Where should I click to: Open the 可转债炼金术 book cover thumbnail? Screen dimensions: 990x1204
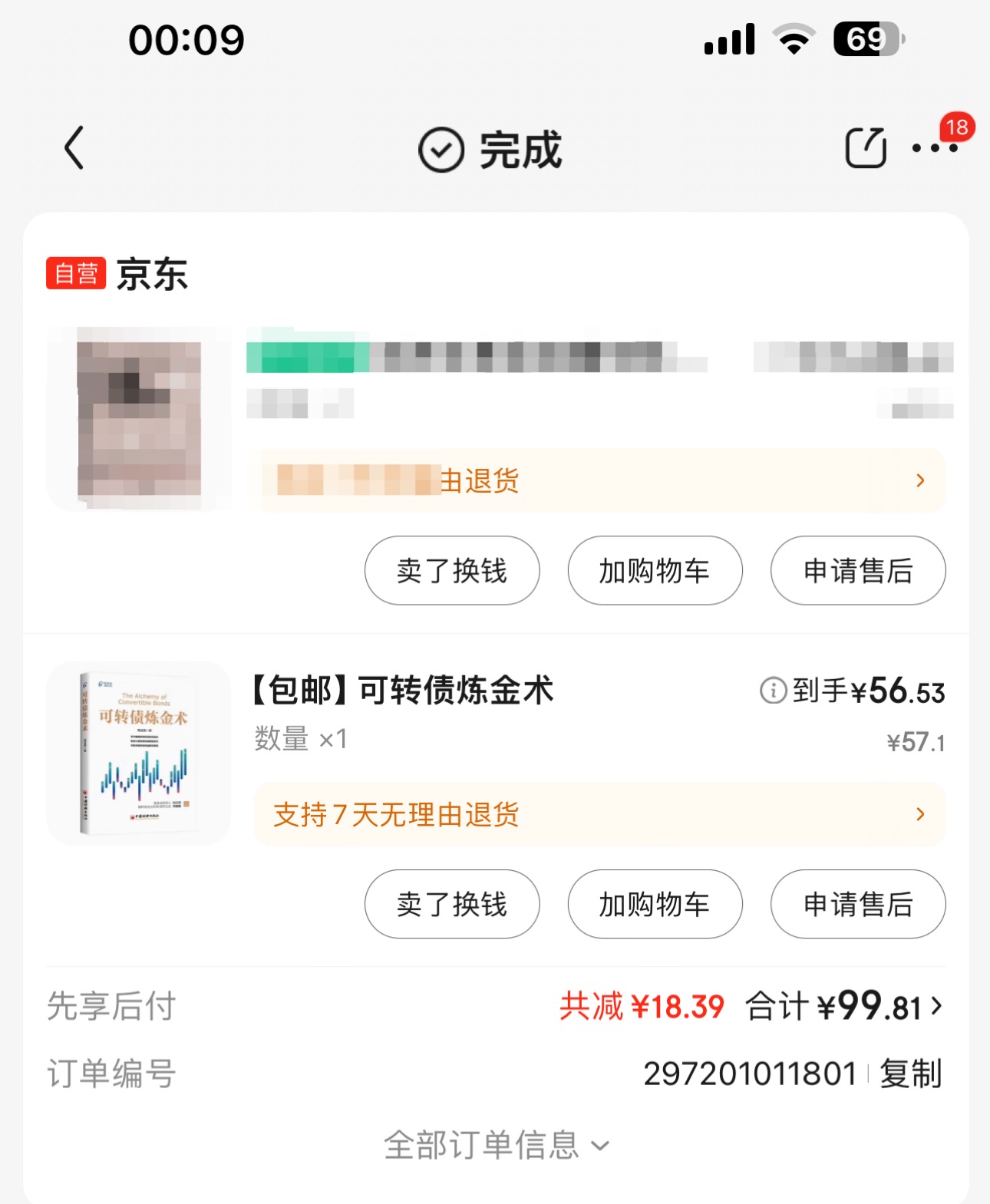138,753
